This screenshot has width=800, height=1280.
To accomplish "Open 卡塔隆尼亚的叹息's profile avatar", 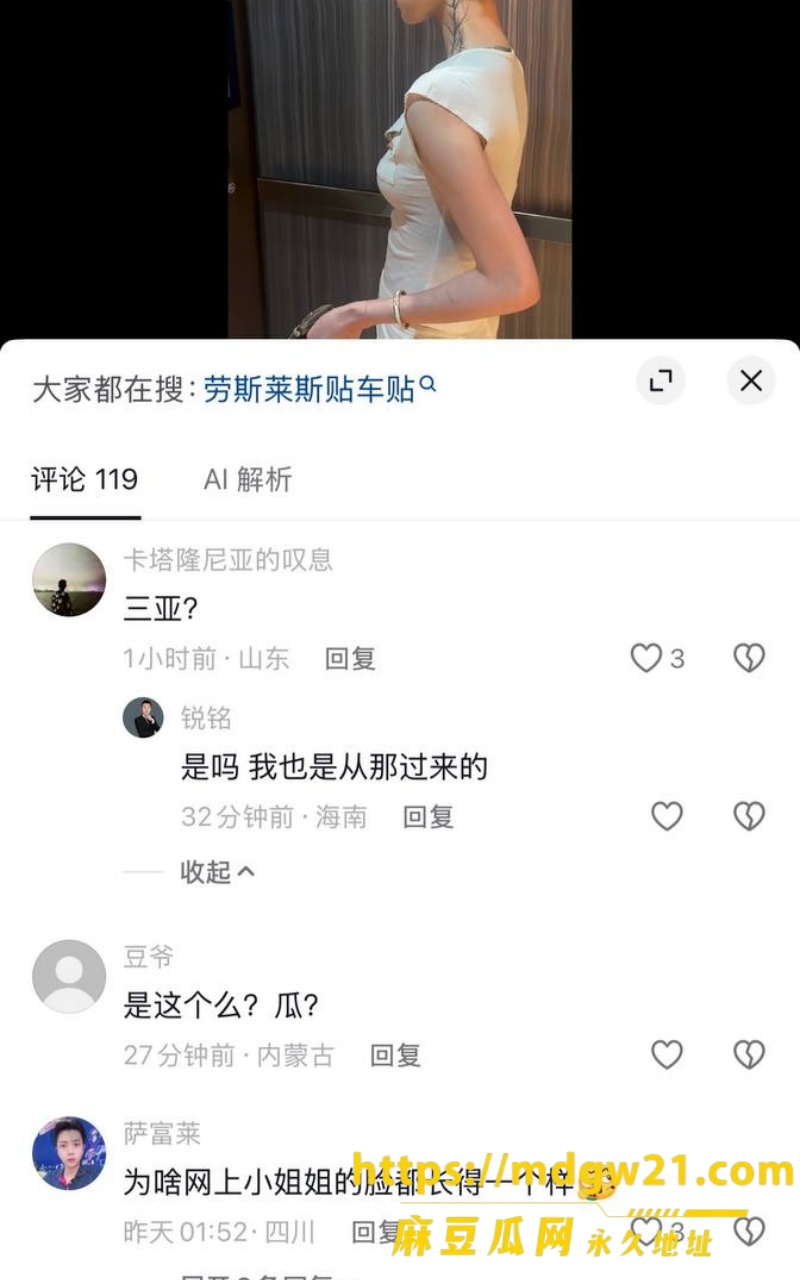I will pos(69,580).
